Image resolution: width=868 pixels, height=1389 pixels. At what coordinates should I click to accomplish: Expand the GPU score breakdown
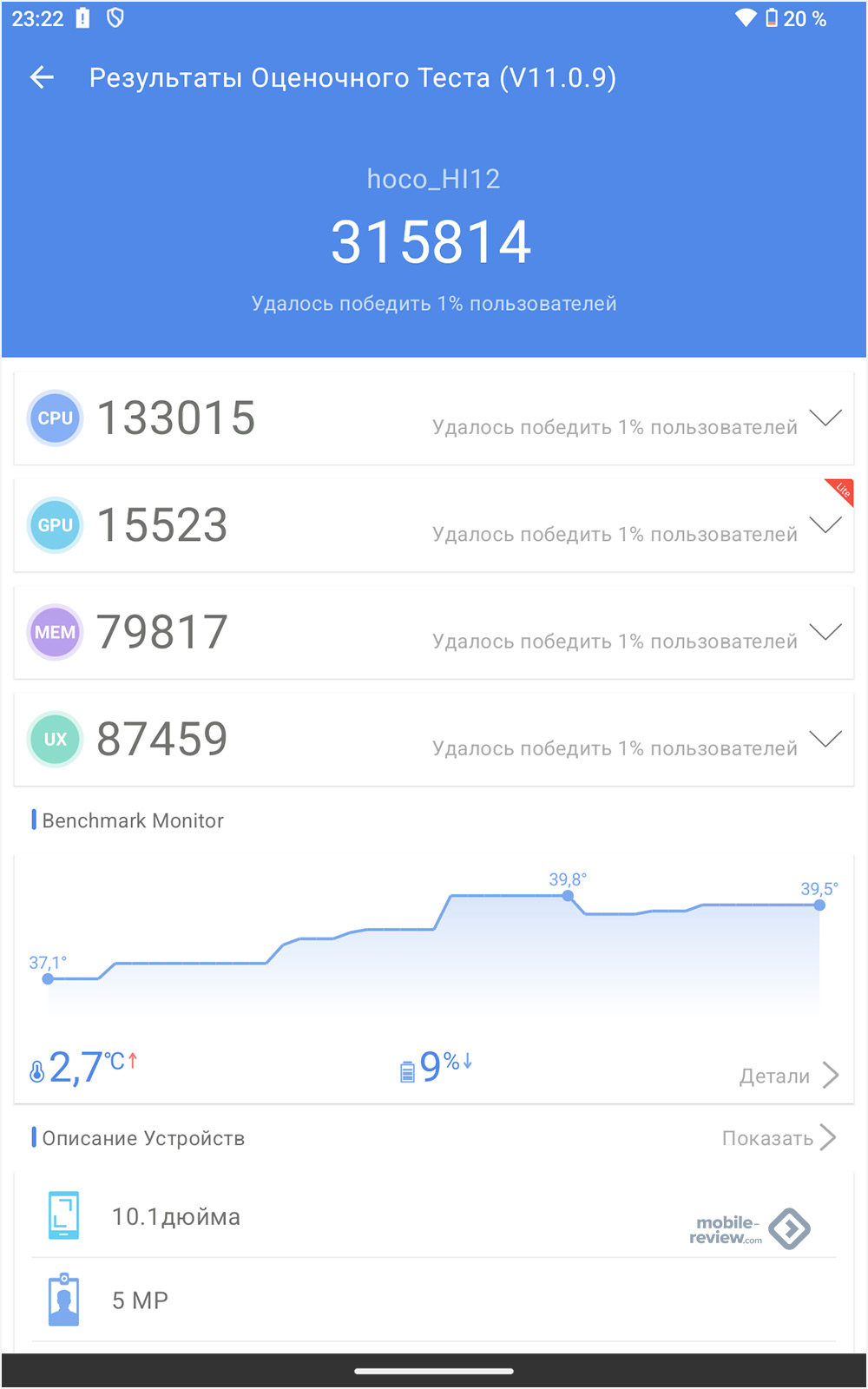coord(825,525)
